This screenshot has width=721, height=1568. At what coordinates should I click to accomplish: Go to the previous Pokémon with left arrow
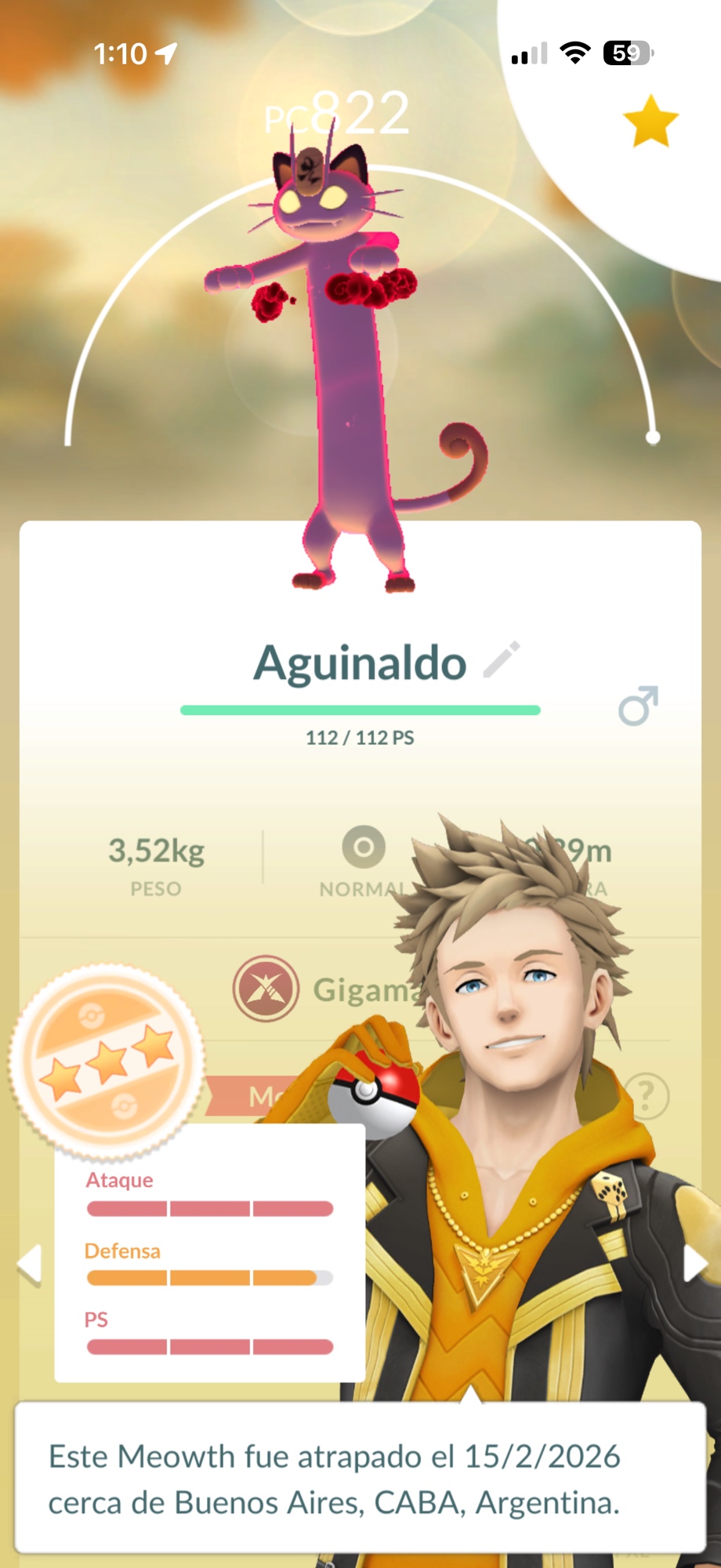[x=30, y=1264]
